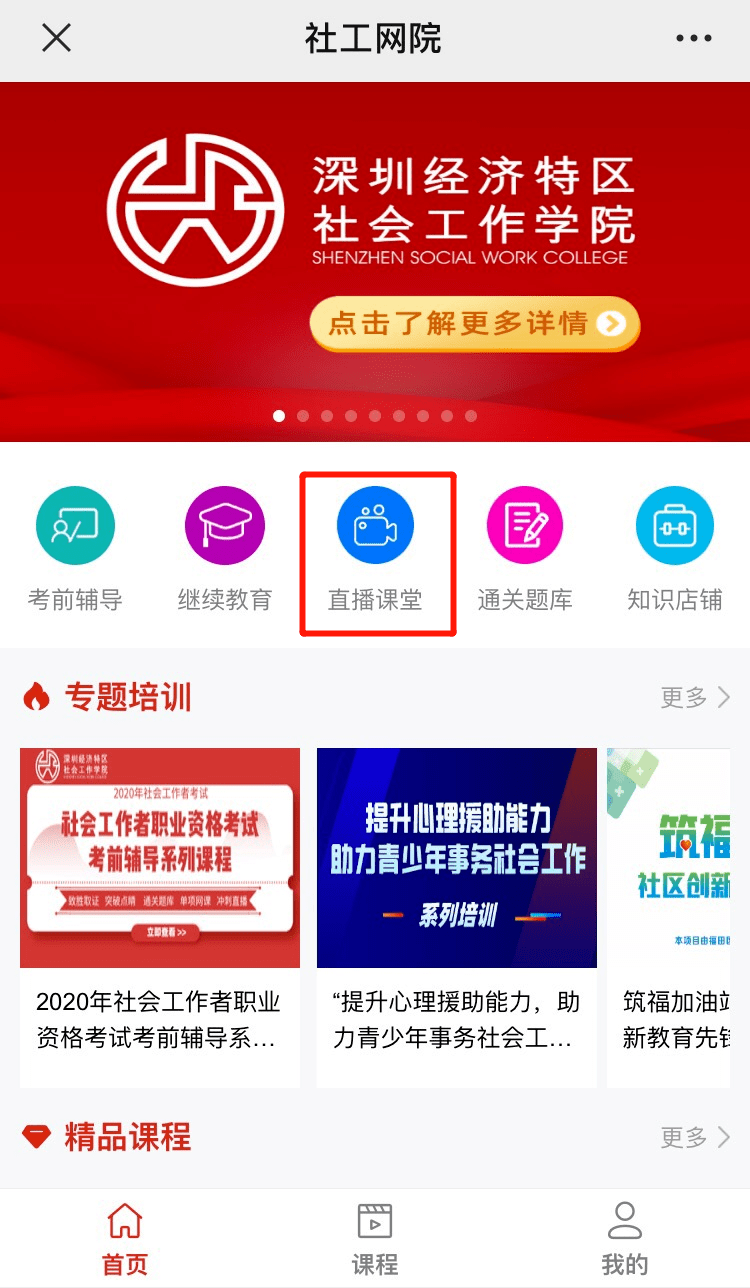Tap the 课程 video tab icon
750x1288 pixels.
point(374,1219)
